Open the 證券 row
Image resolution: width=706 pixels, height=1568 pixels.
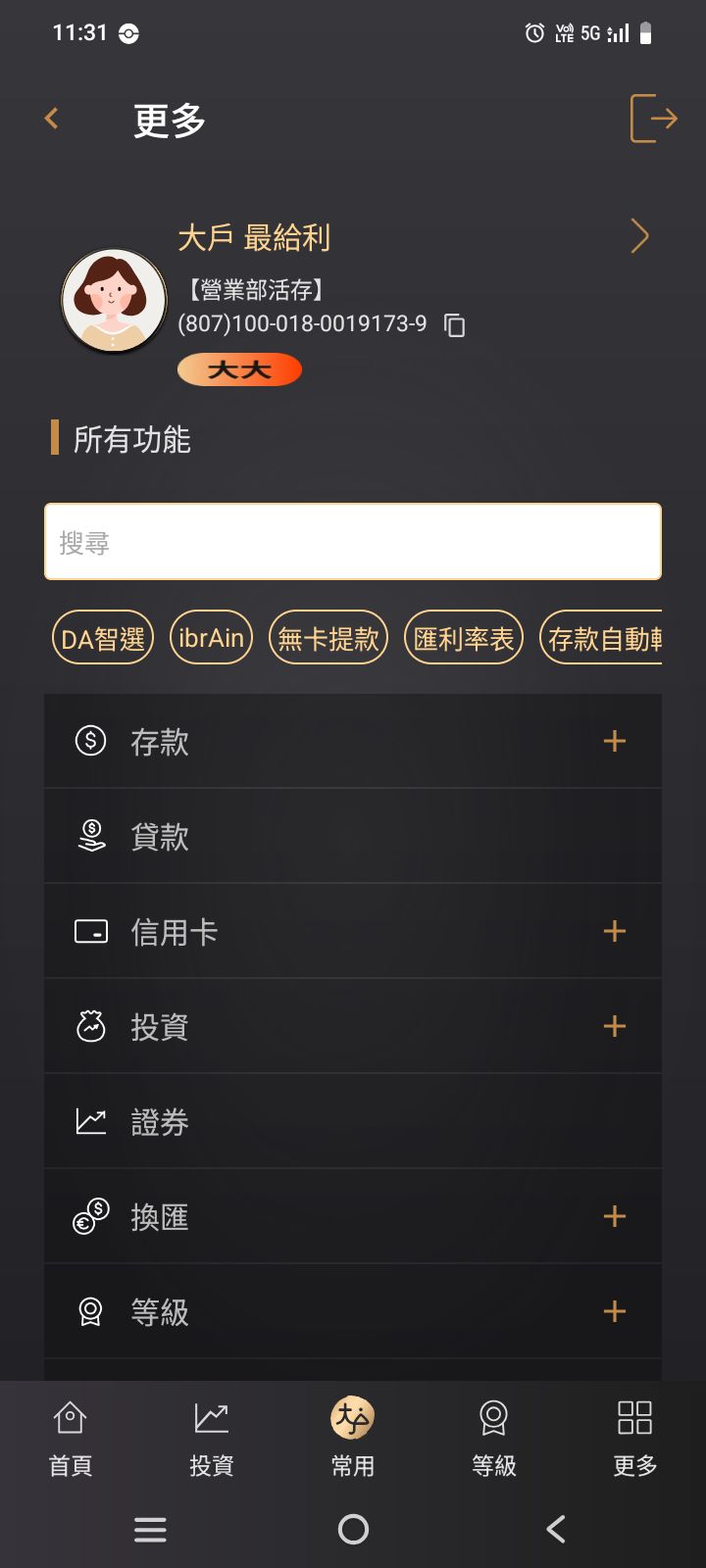coord(353,1121)
